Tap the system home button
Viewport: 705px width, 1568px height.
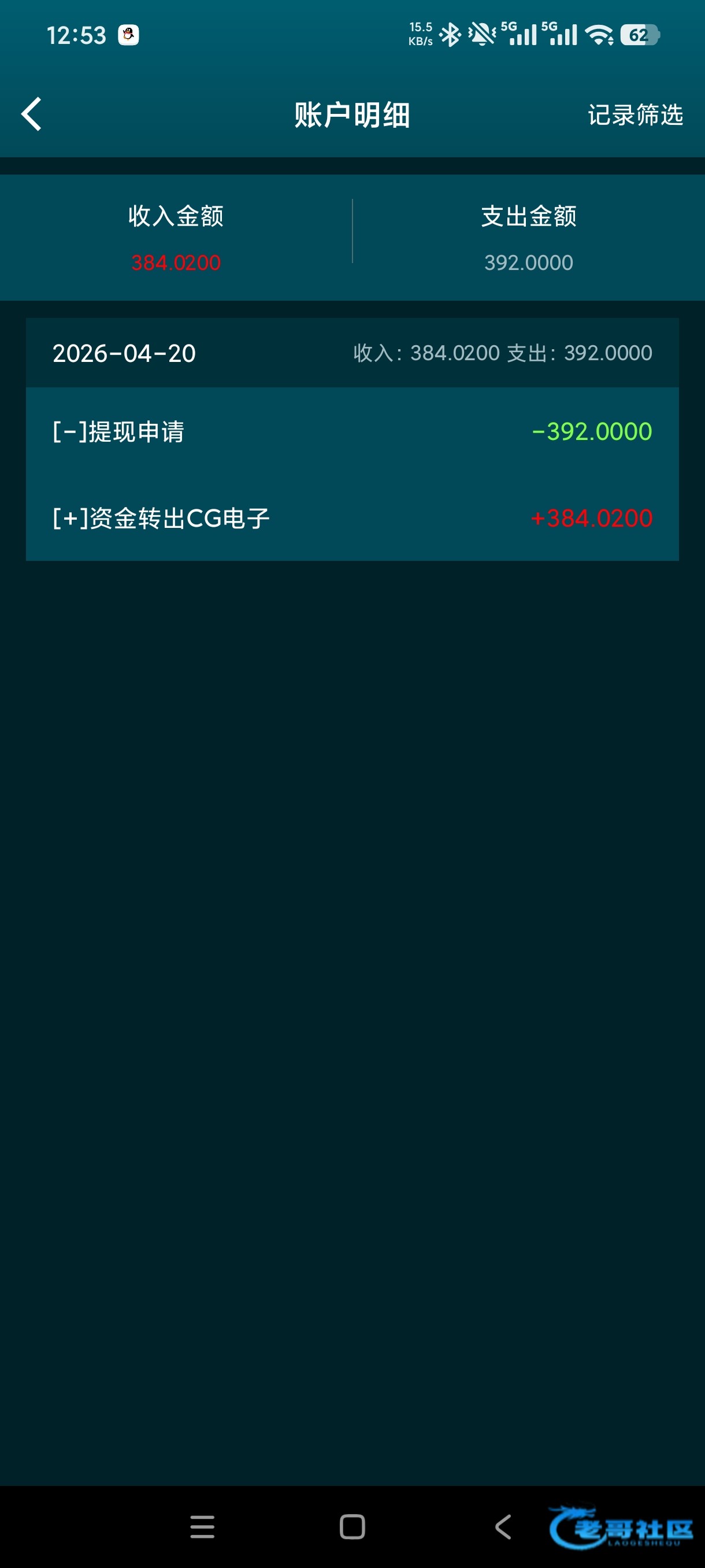(x=352, y=1526)
